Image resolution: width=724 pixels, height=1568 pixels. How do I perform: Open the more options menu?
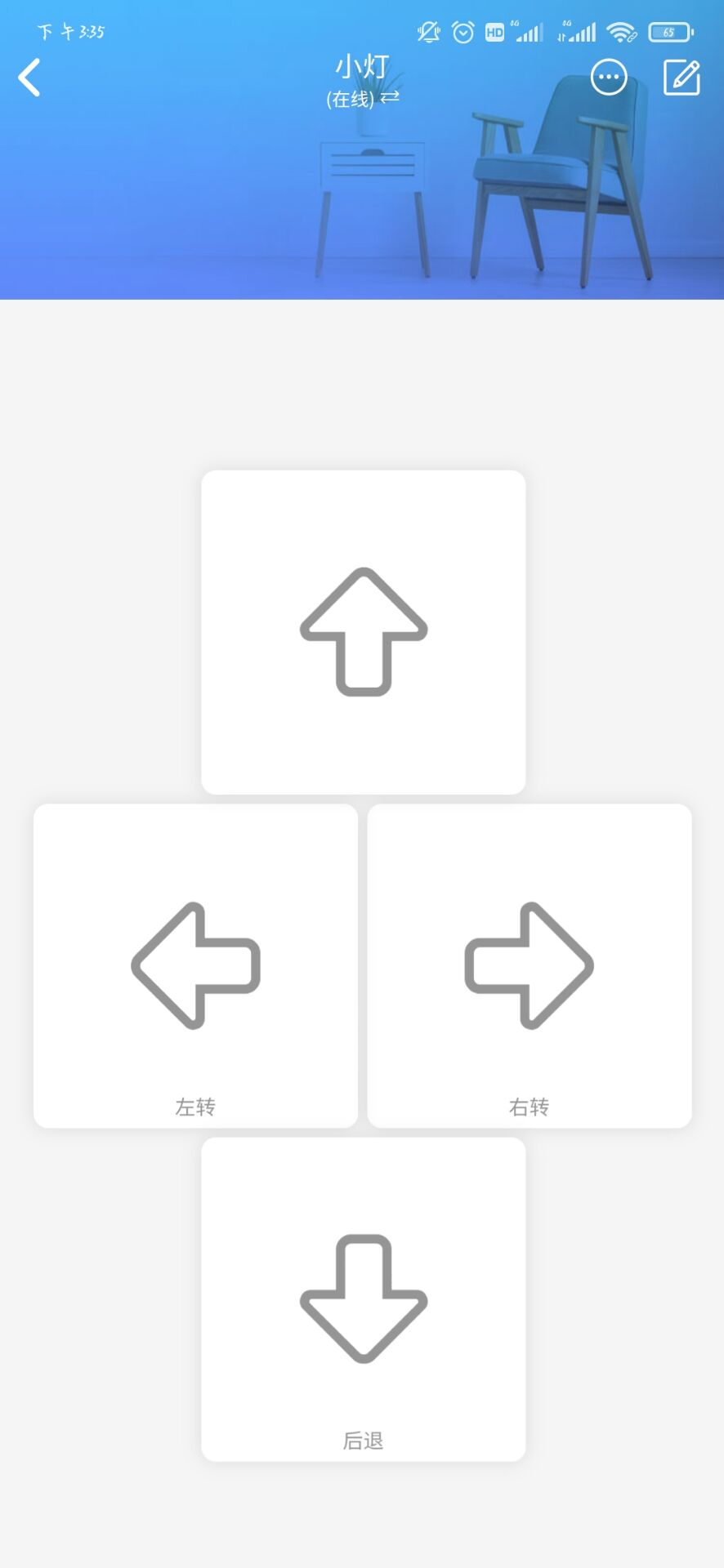point(609,78)
